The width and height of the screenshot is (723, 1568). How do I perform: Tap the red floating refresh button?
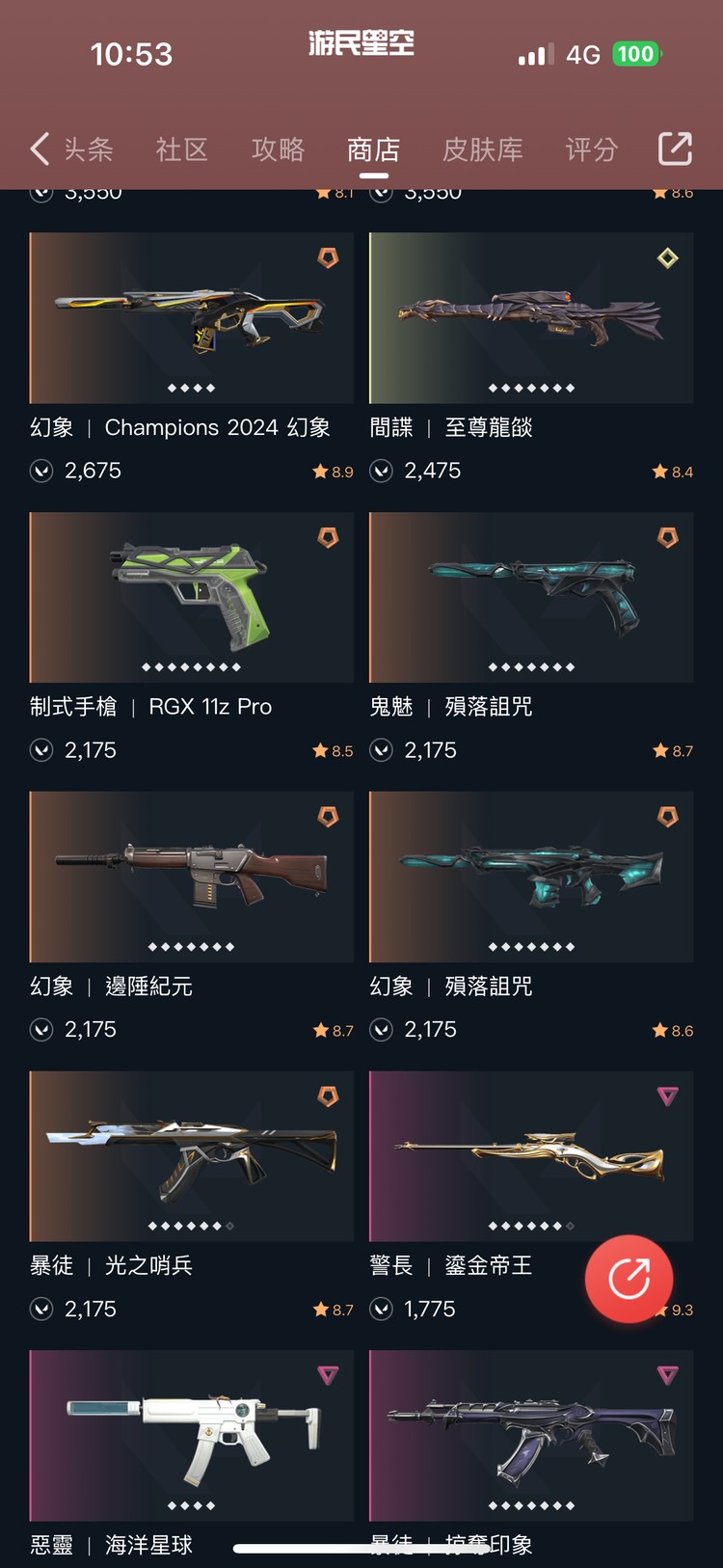pos(629,1279)
